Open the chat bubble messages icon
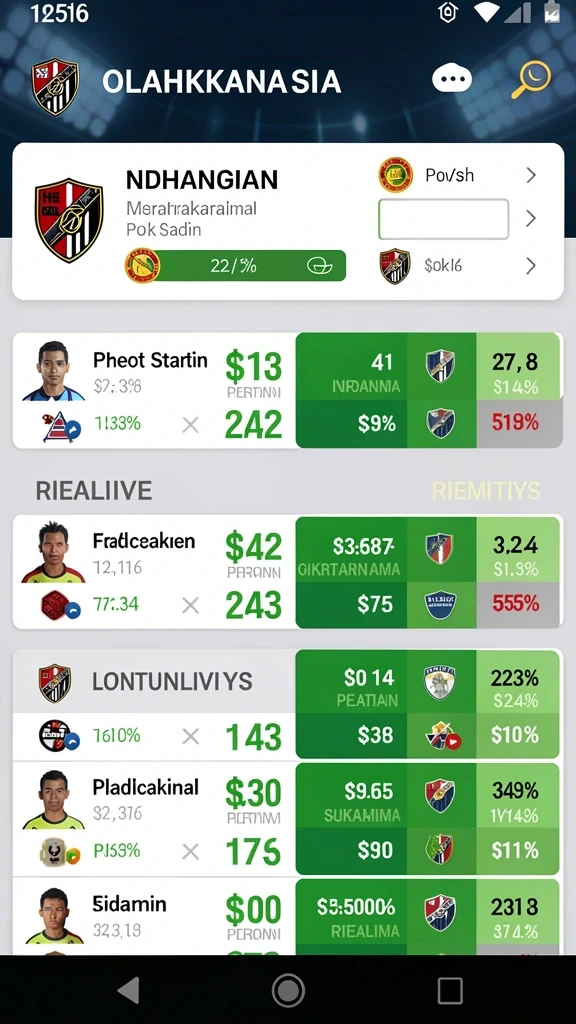Screen dimensions: 576x1024 point(452,80)
